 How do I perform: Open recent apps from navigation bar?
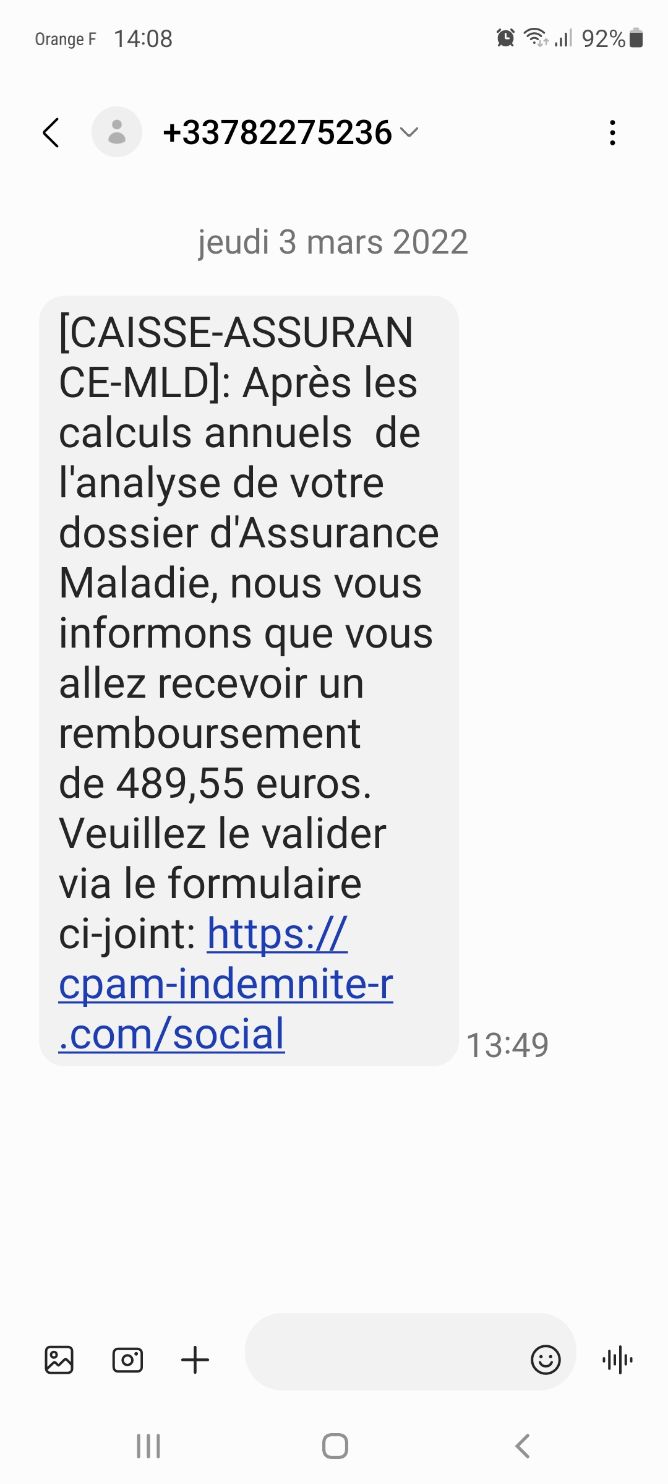coord(148,1445)
